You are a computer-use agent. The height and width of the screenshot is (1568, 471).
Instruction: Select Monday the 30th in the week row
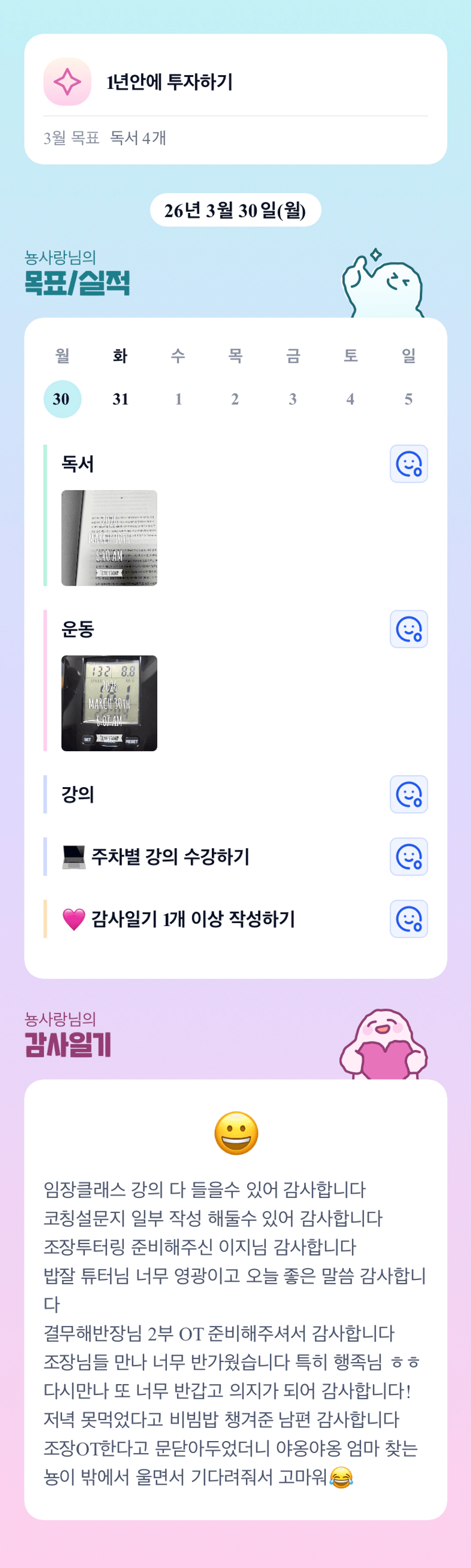(62, 400)
